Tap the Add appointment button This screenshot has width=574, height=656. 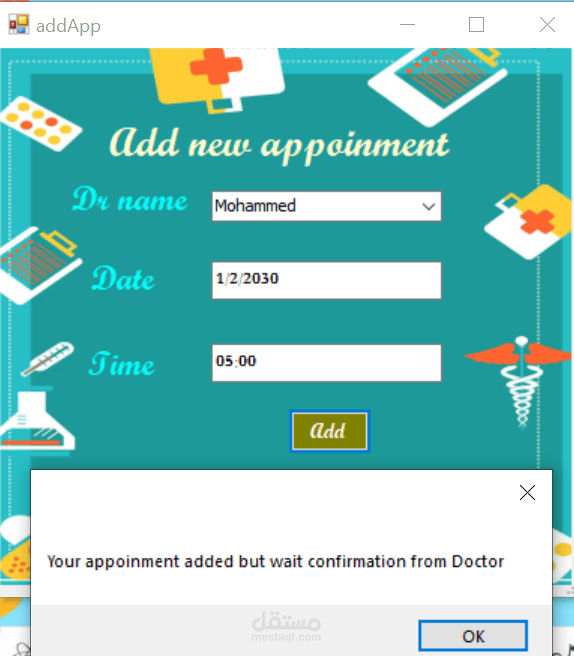[329, 431]
